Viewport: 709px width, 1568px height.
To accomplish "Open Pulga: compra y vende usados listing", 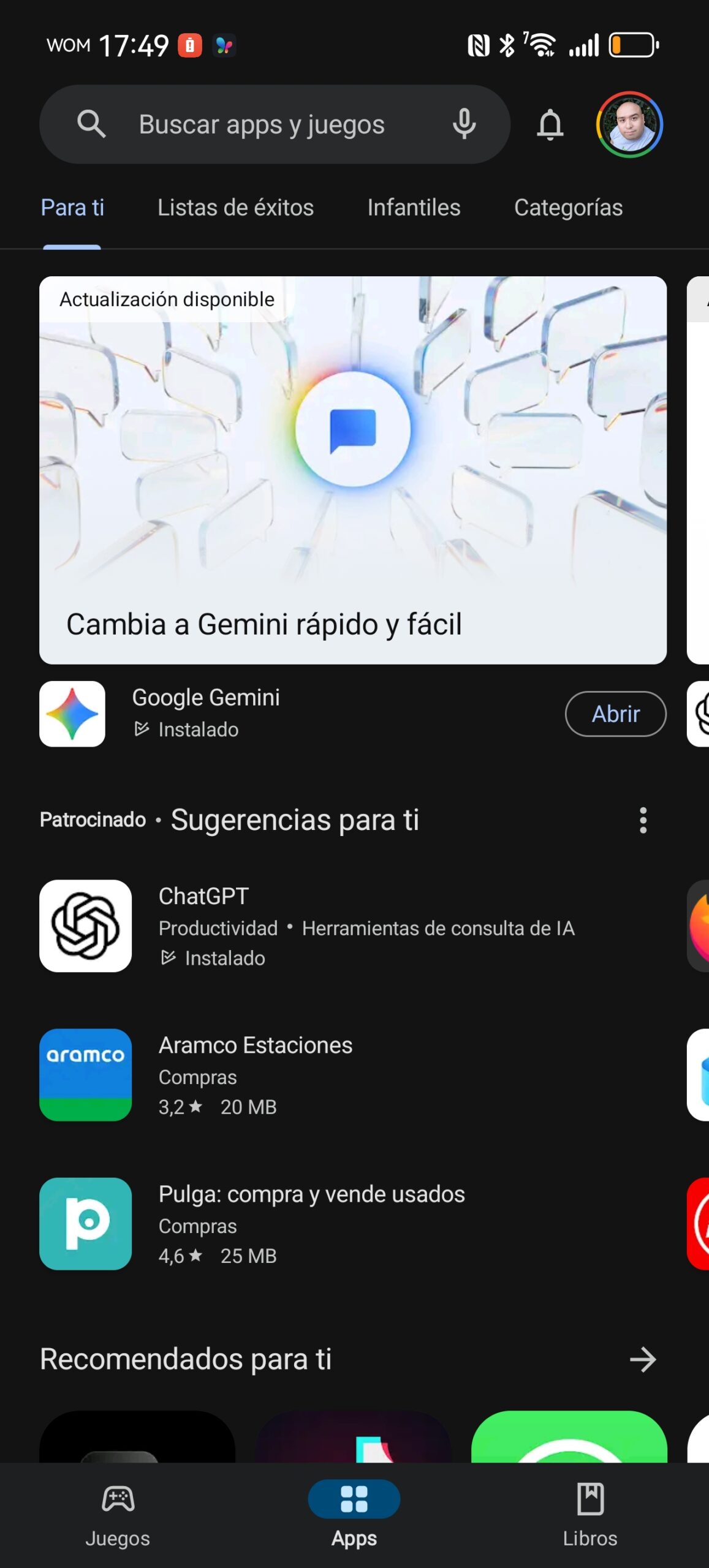I will coord(306,1224).
